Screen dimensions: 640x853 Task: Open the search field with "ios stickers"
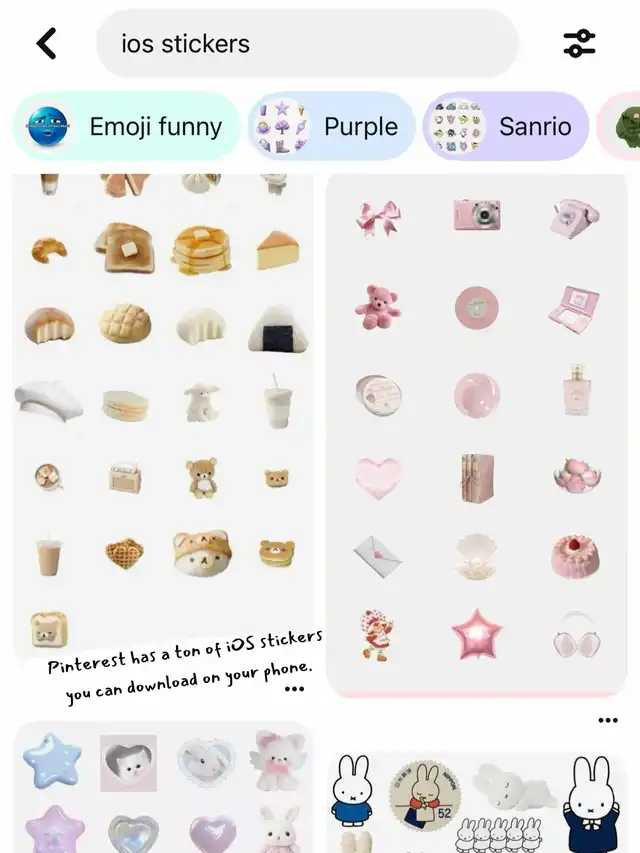point(307,44)
